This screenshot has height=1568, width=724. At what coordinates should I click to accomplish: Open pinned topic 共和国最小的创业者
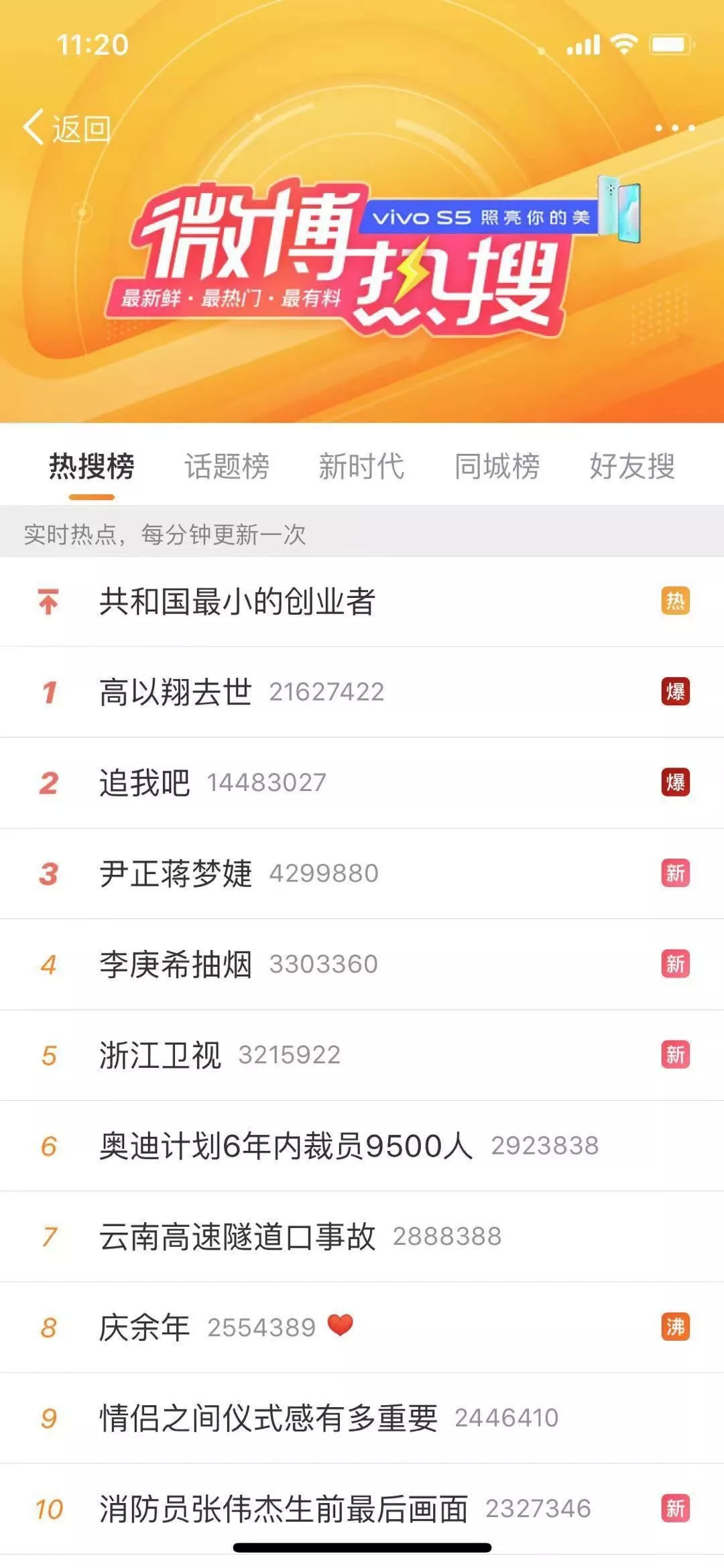point(237,601)
